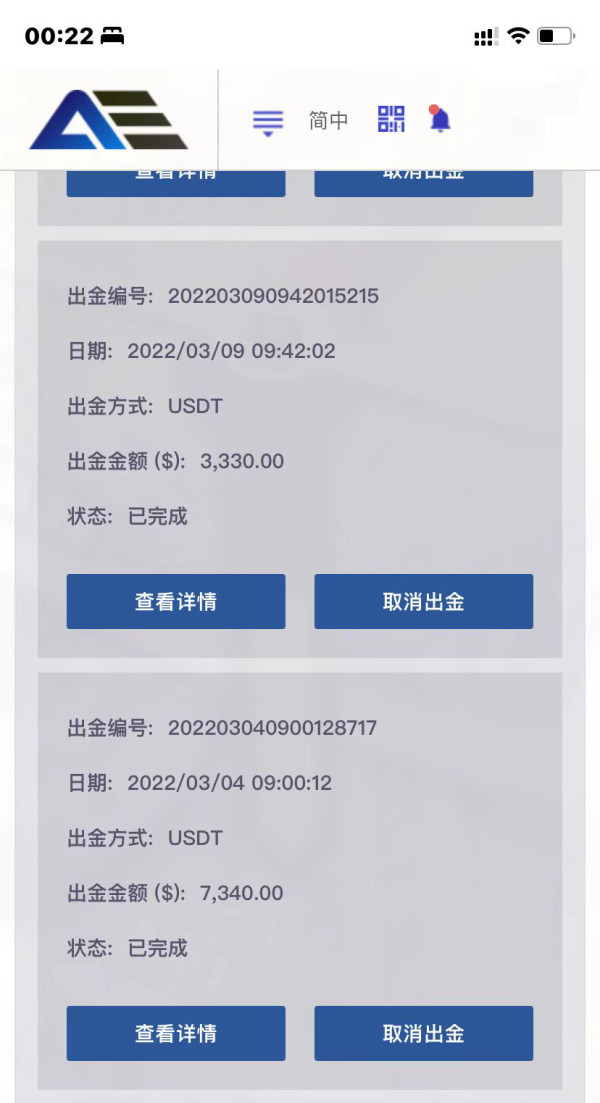The height and width of the screenshot is (1103, 600).
Task: Change language via 简中 selector
Action: click(328, 121)
